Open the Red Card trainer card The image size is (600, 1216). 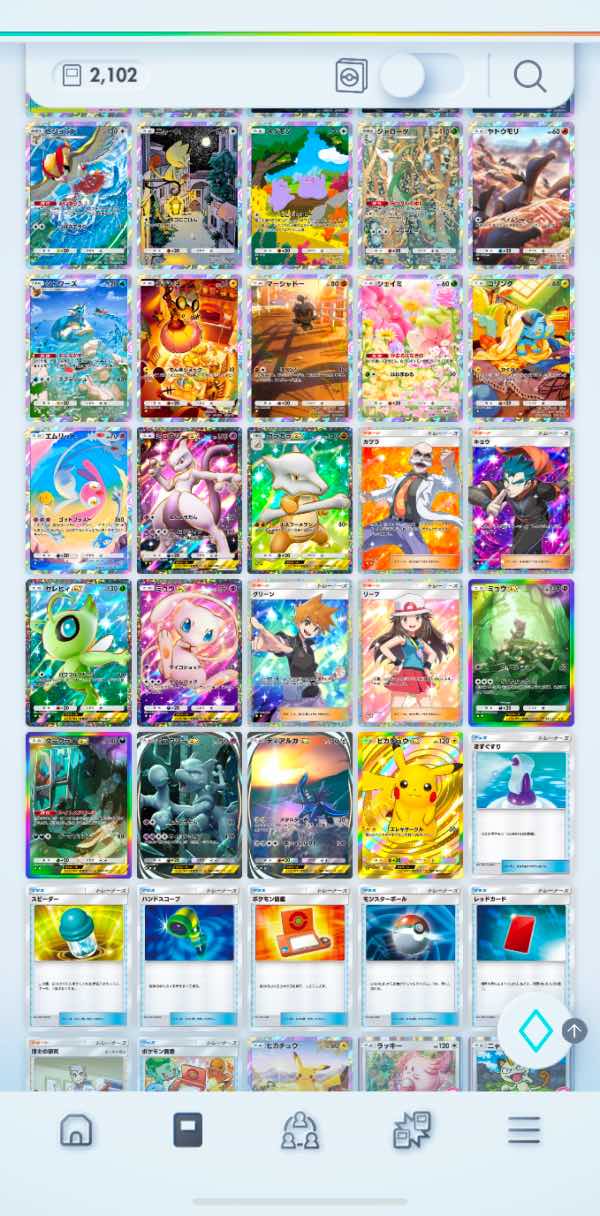pyautogui.click(x=521, y=955)
